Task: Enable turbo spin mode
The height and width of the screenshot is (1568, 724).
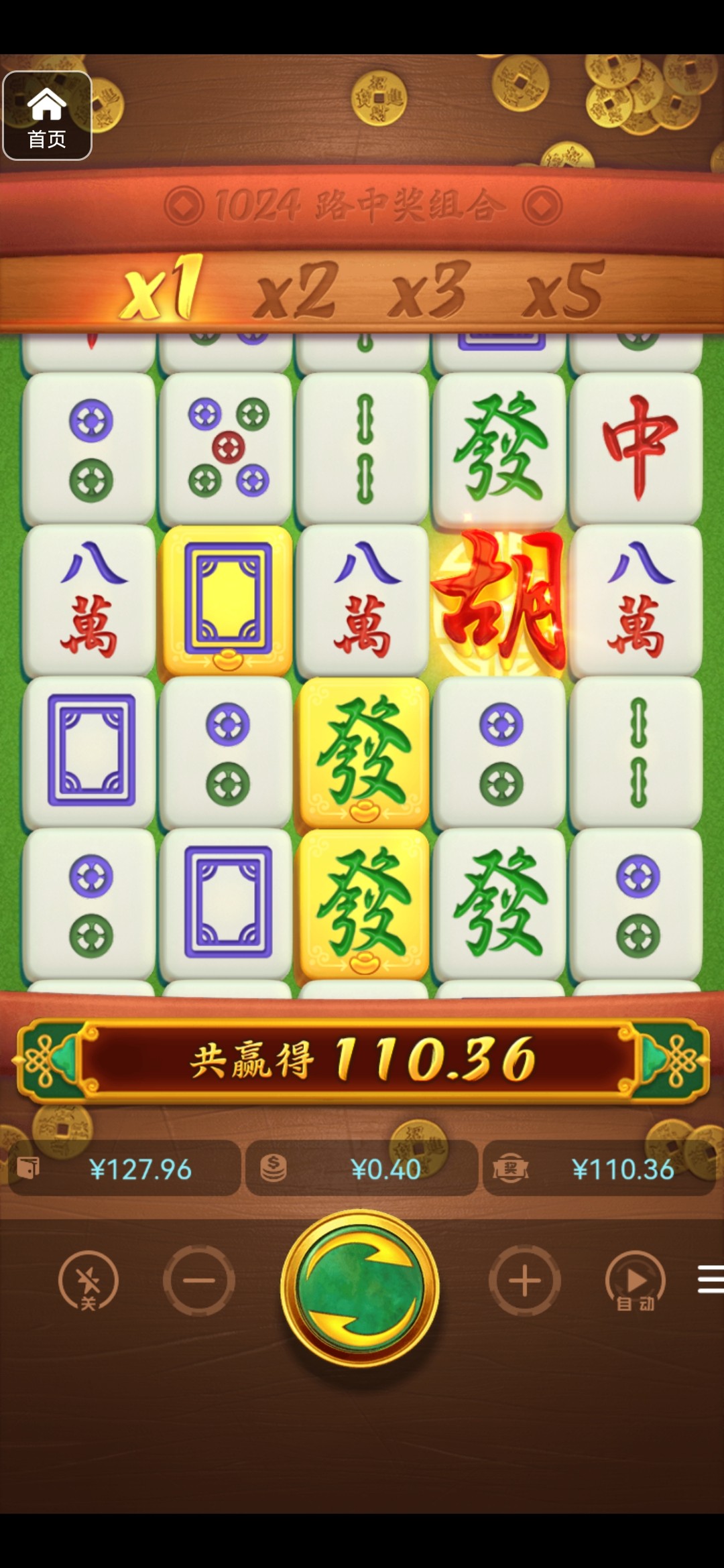Action: pyautogui.click(x=88, y=1281)
